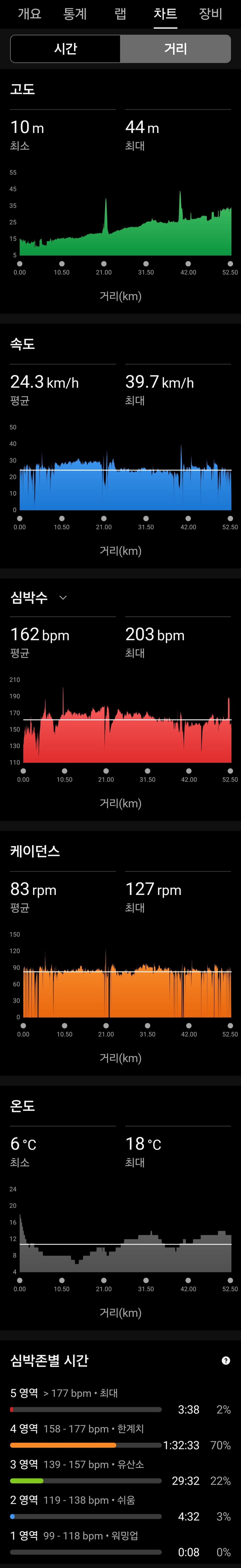
Task: Switch charts to 시간 view
Action: coord(65,49)
